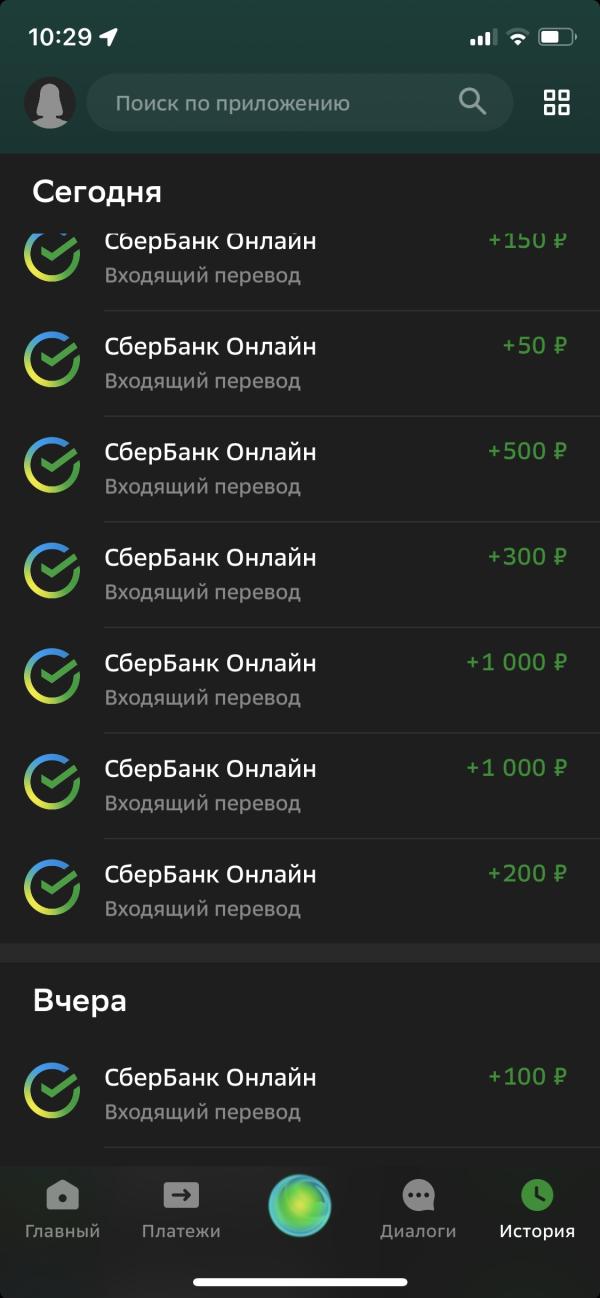Open the +200 ₽ transfer from today
600x1298 pixels.
[300, 890]
